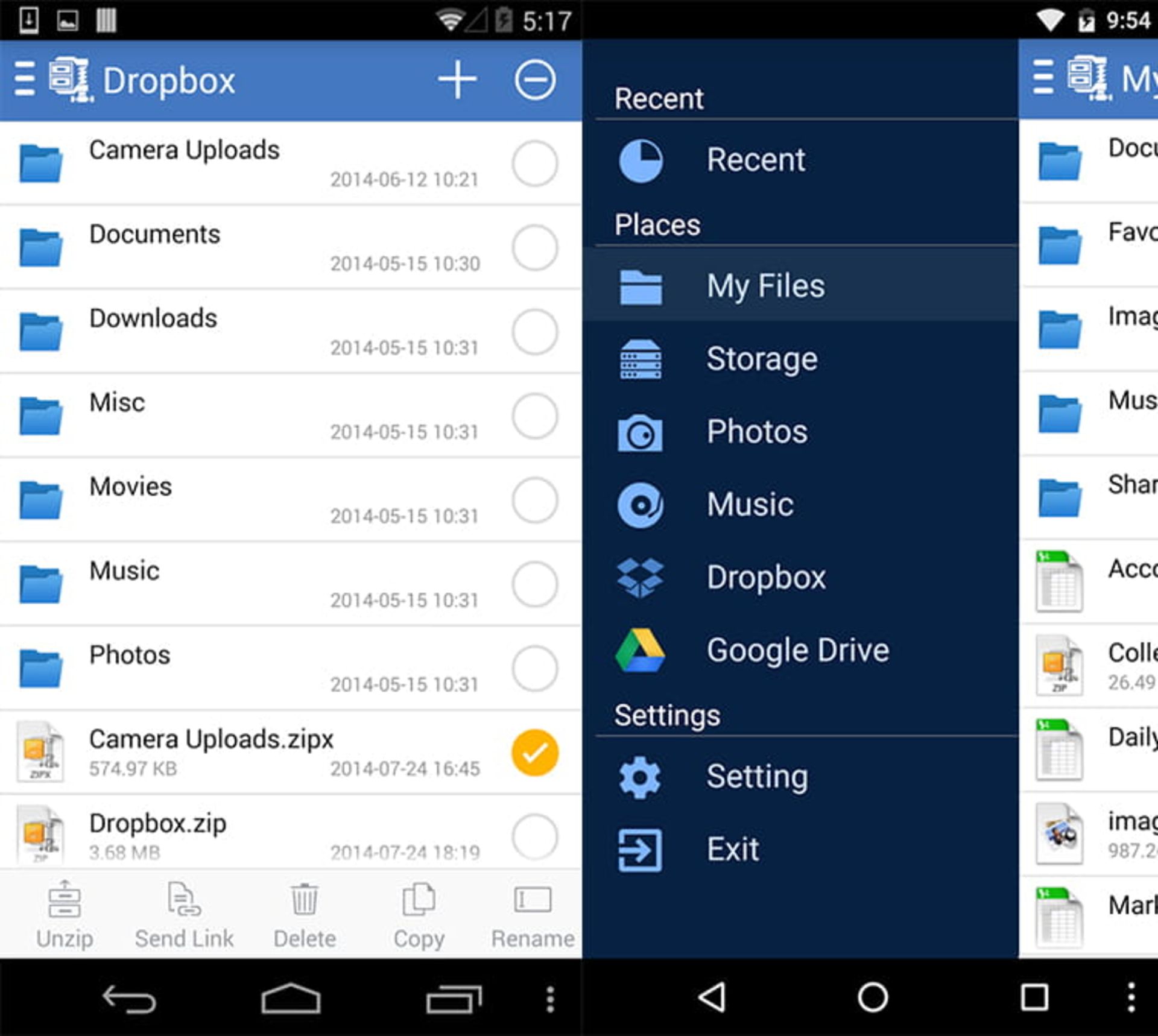The height and width of the screenshot is (1036, 1158).
Task: Open Google Drive from the drawer
Action: point(797,650)
